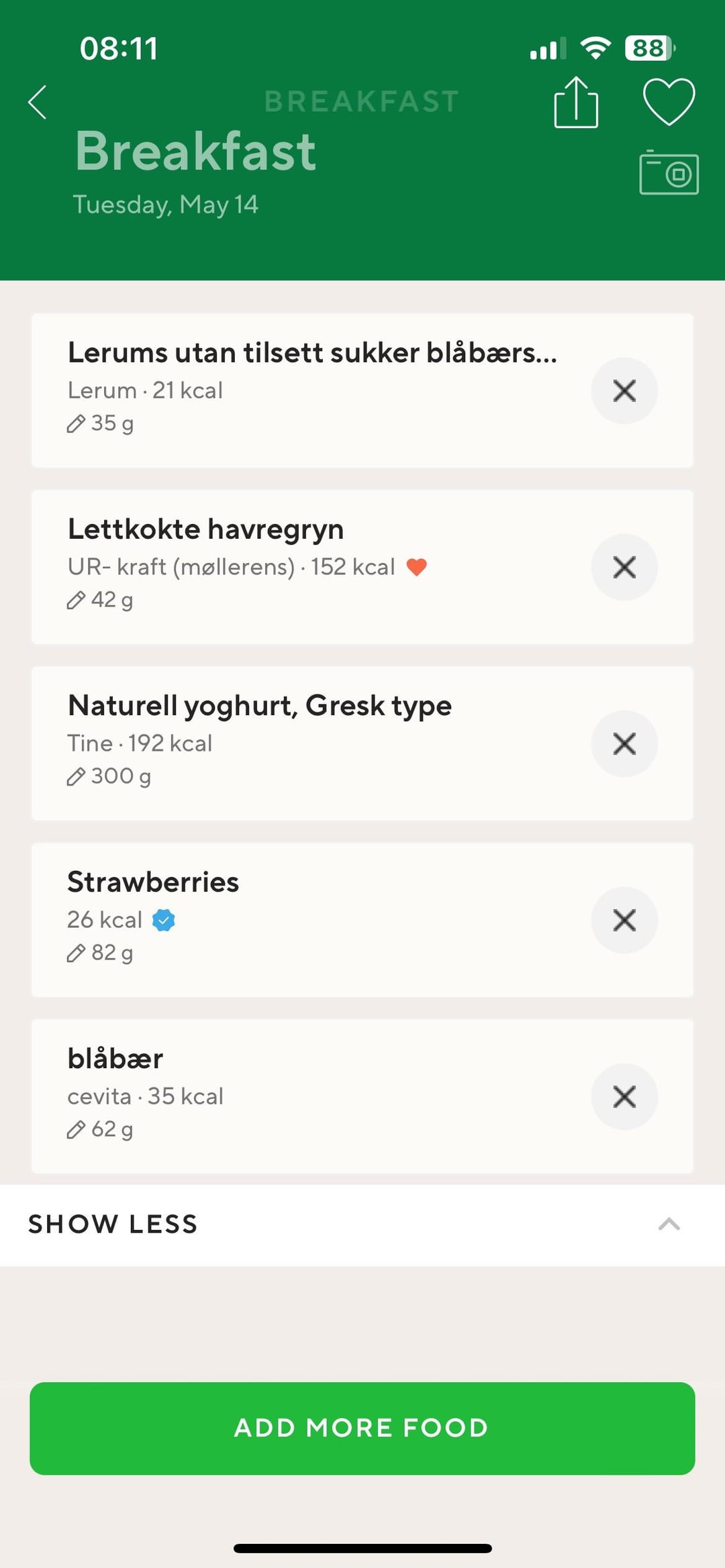Delete the blåbær entry

(x=624, y=1096)
